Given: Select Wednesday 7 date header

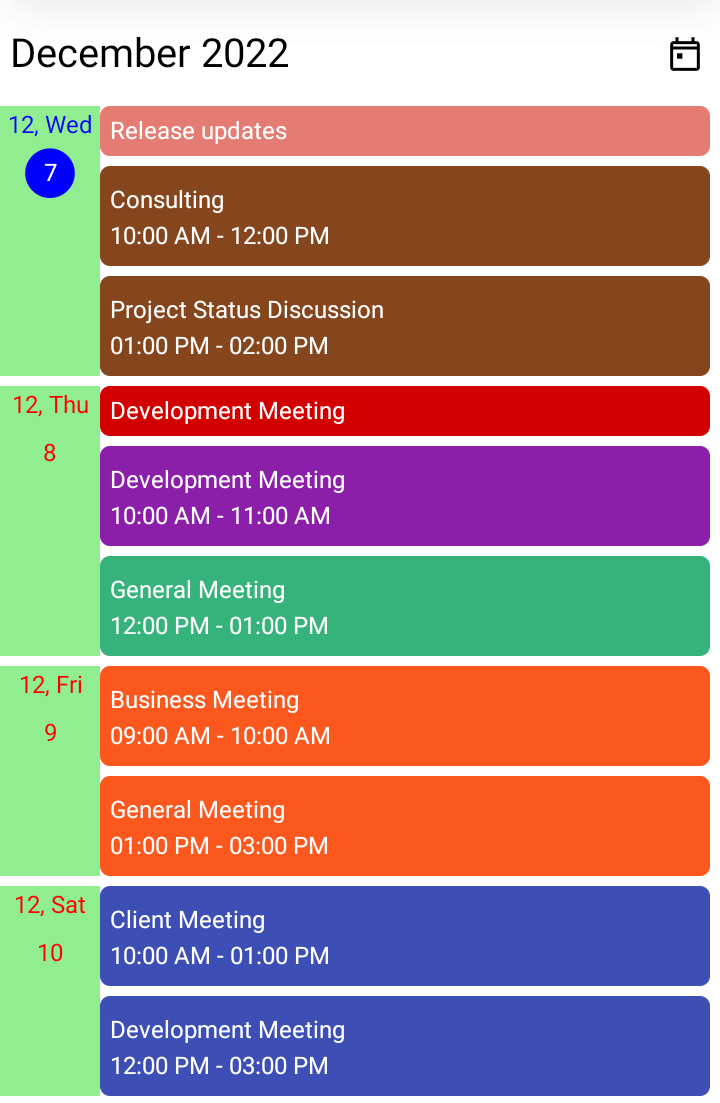Looking at the screenshot, I should (x=50, y=172).
